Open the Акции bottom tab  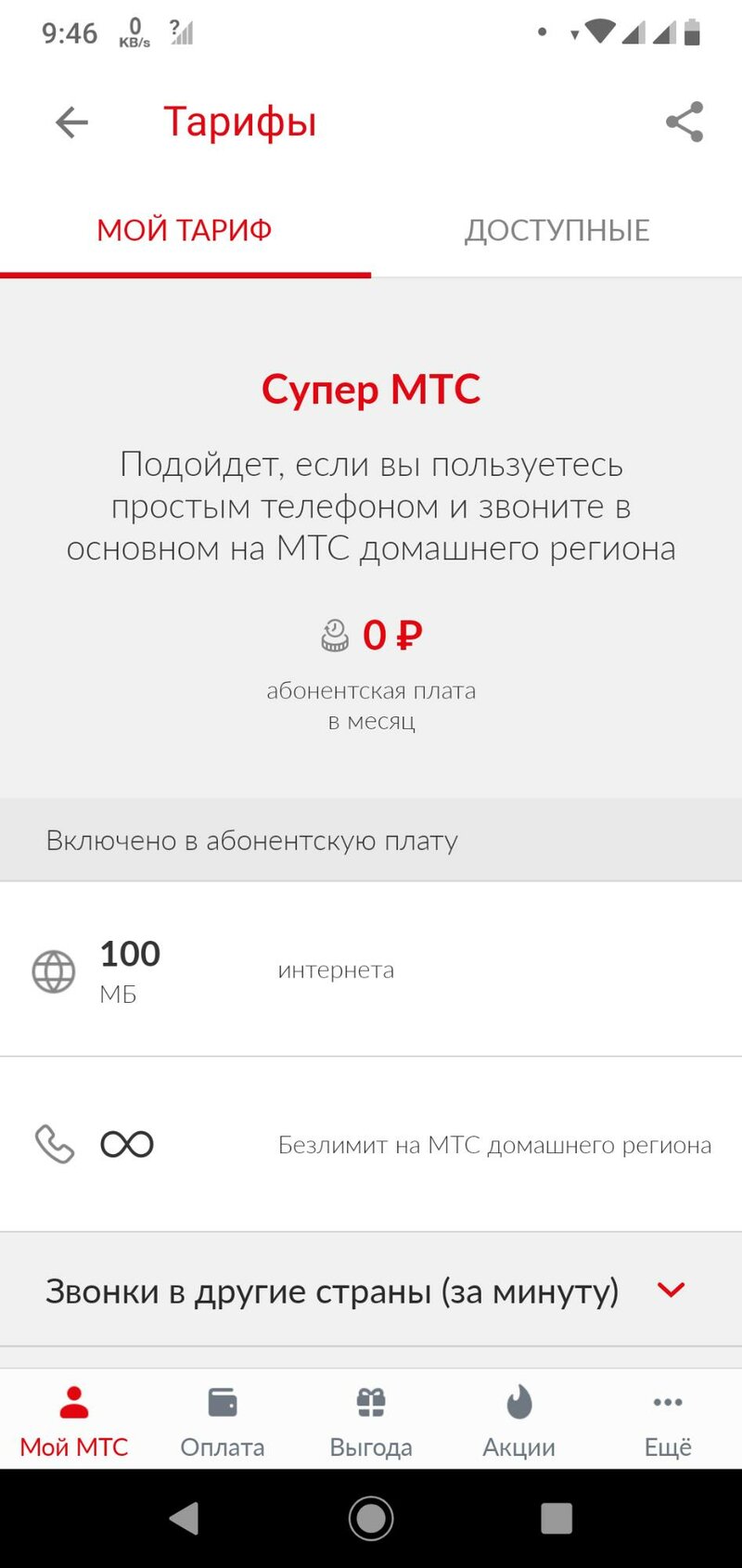[519, 1420]
